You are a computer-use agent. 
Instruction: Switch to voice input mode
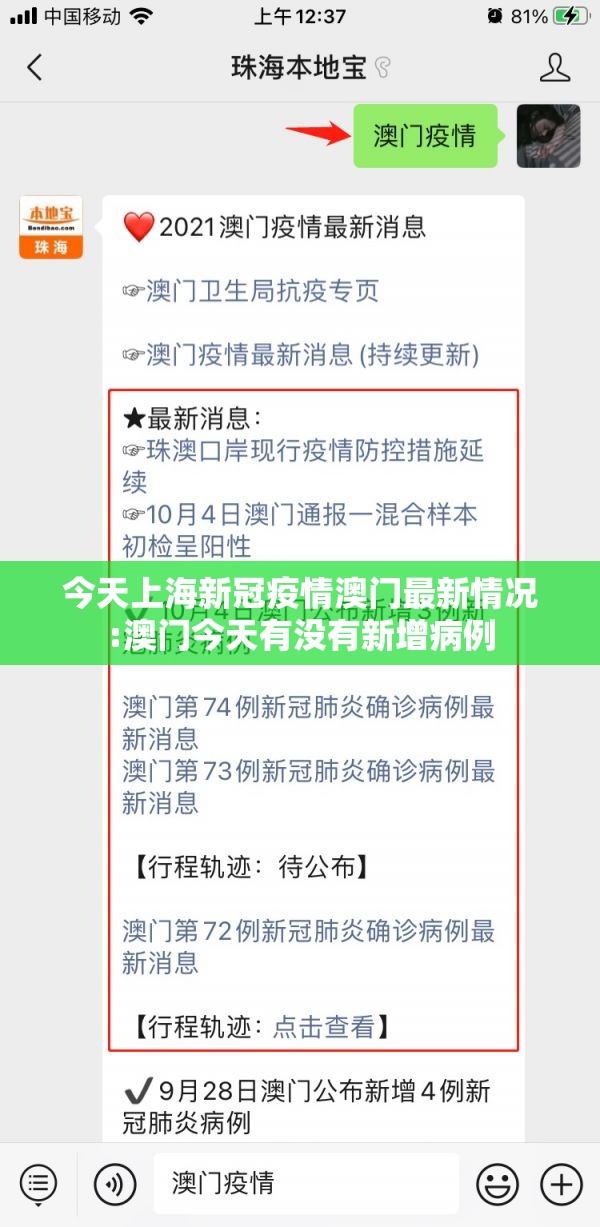coord(115,1185)
